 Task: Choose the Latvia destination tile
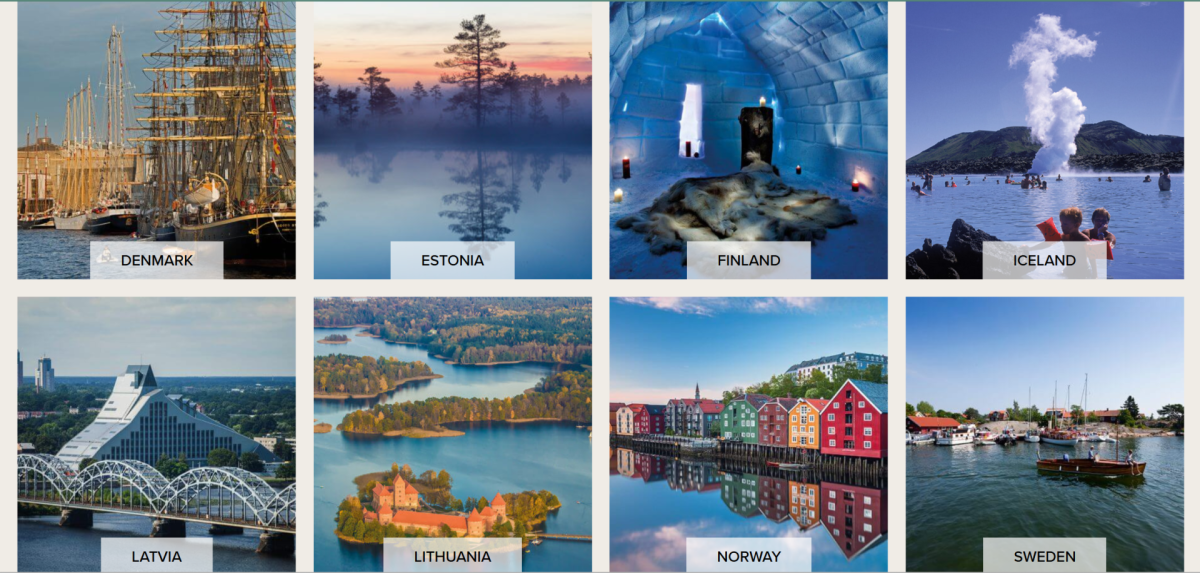pos(156,434)
